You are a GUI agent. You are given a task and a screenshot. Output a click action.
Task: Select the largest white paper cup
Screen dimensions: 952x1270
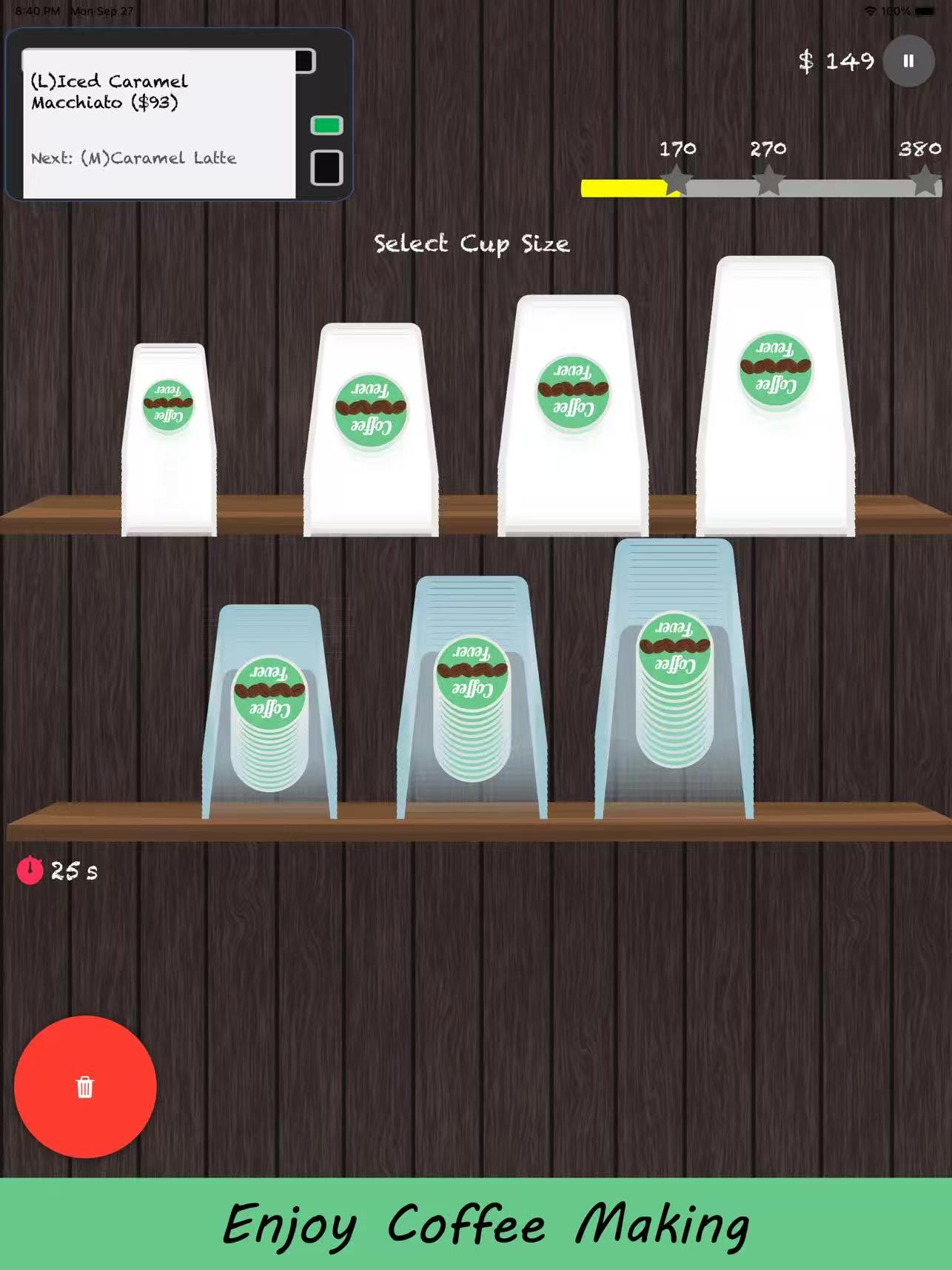(x=775, y=396)
